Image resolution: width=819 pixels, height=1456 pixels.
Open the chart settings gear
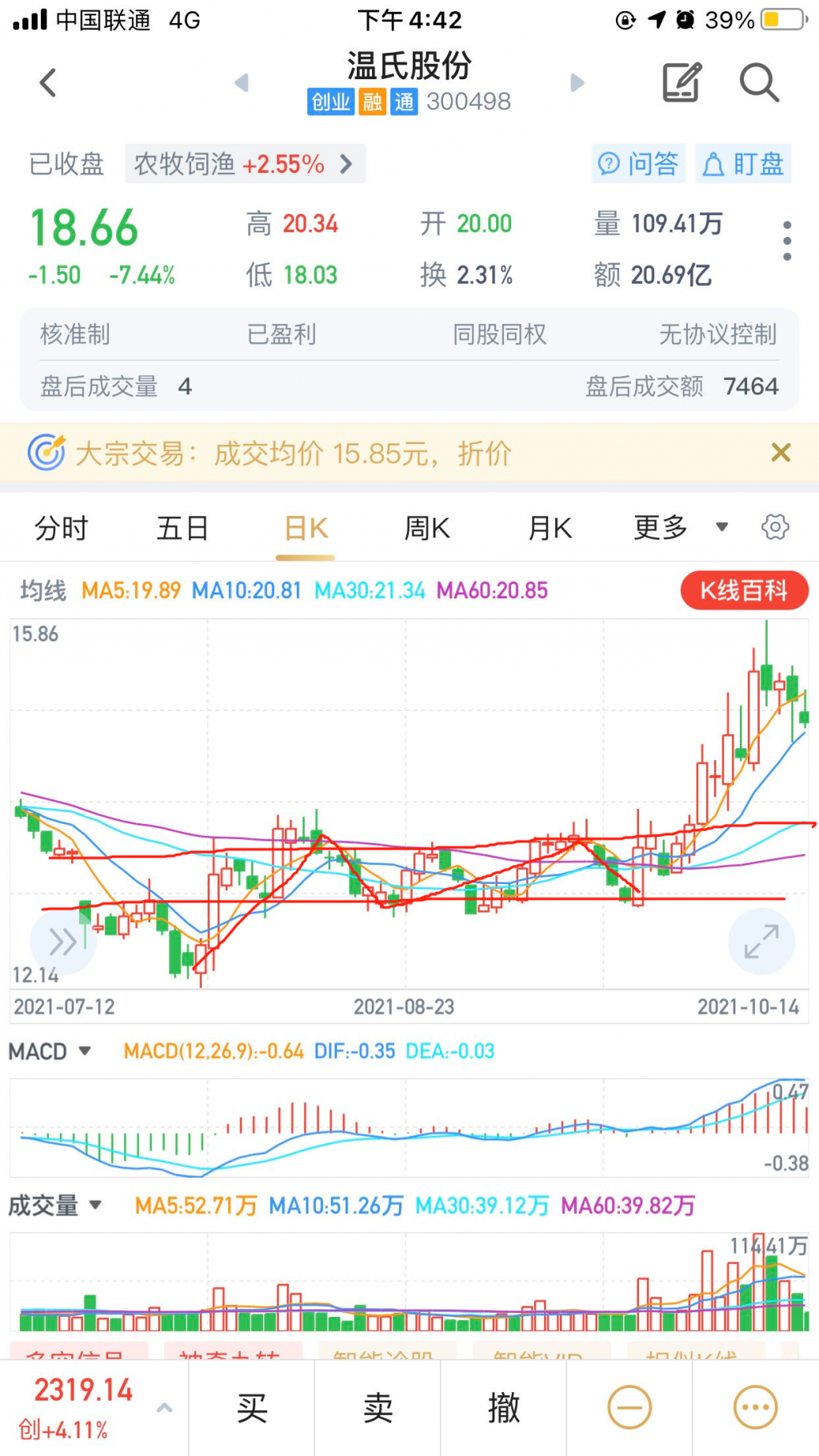(x=775, y=527)
